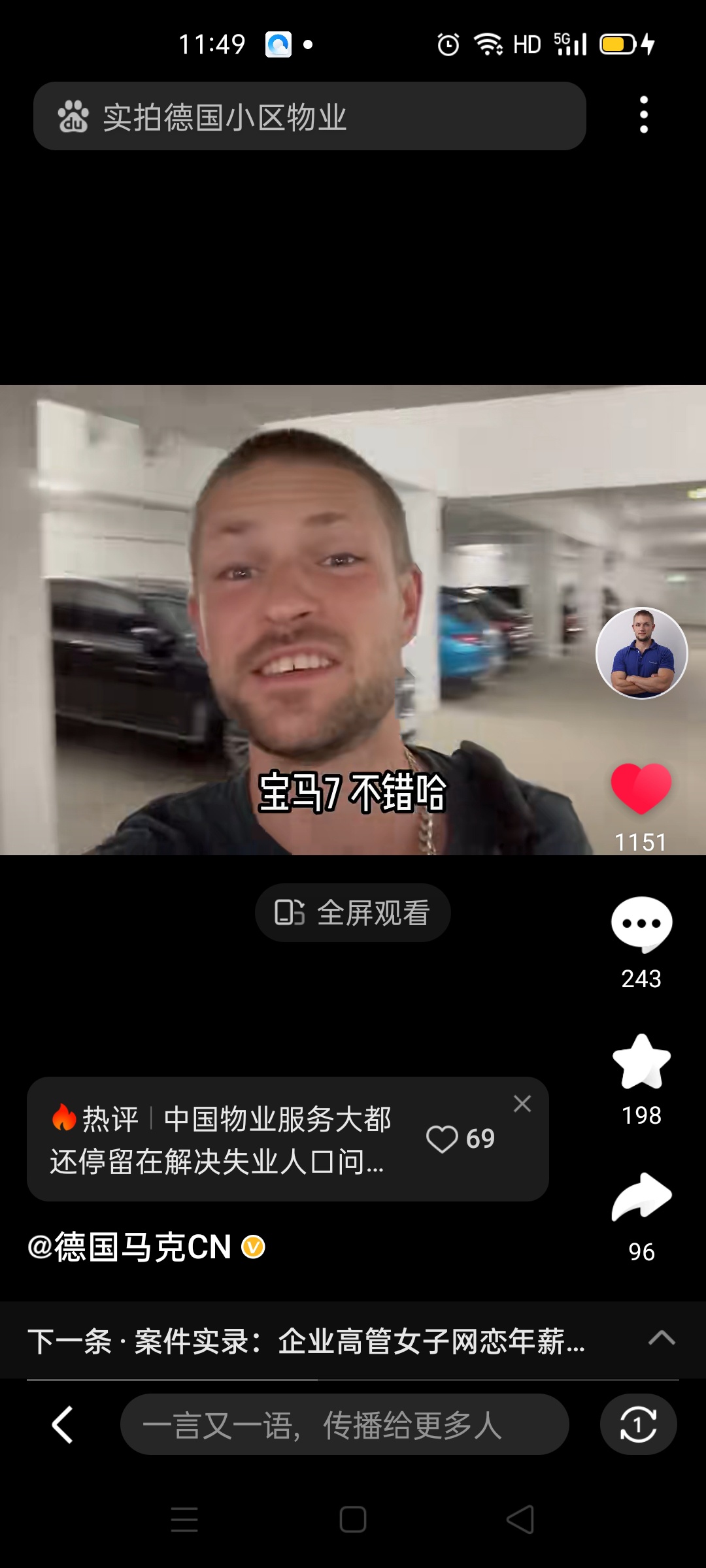Image resolution: width=706 pixels, height=1568 pixels.
Task: Like the hot comment with 69 likes
Action: coord(443,1139)
